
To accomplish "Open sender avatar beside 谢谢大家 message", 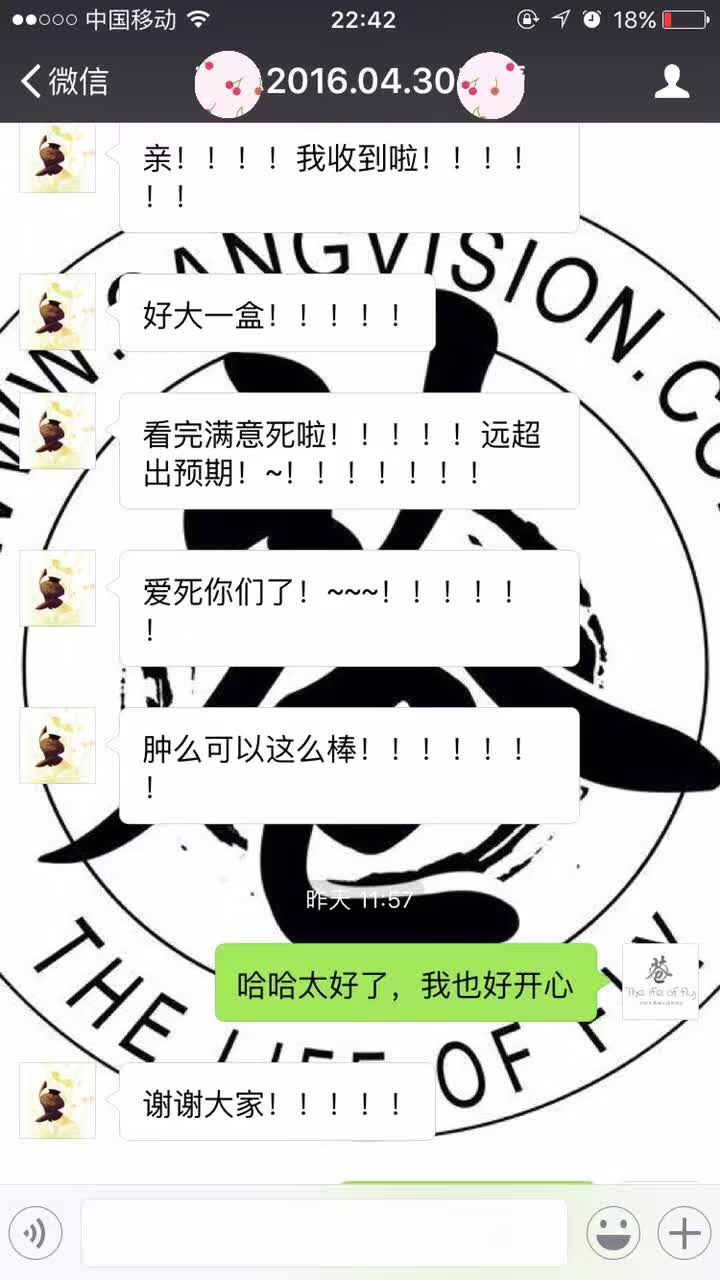I will (x=58, y=1100).
